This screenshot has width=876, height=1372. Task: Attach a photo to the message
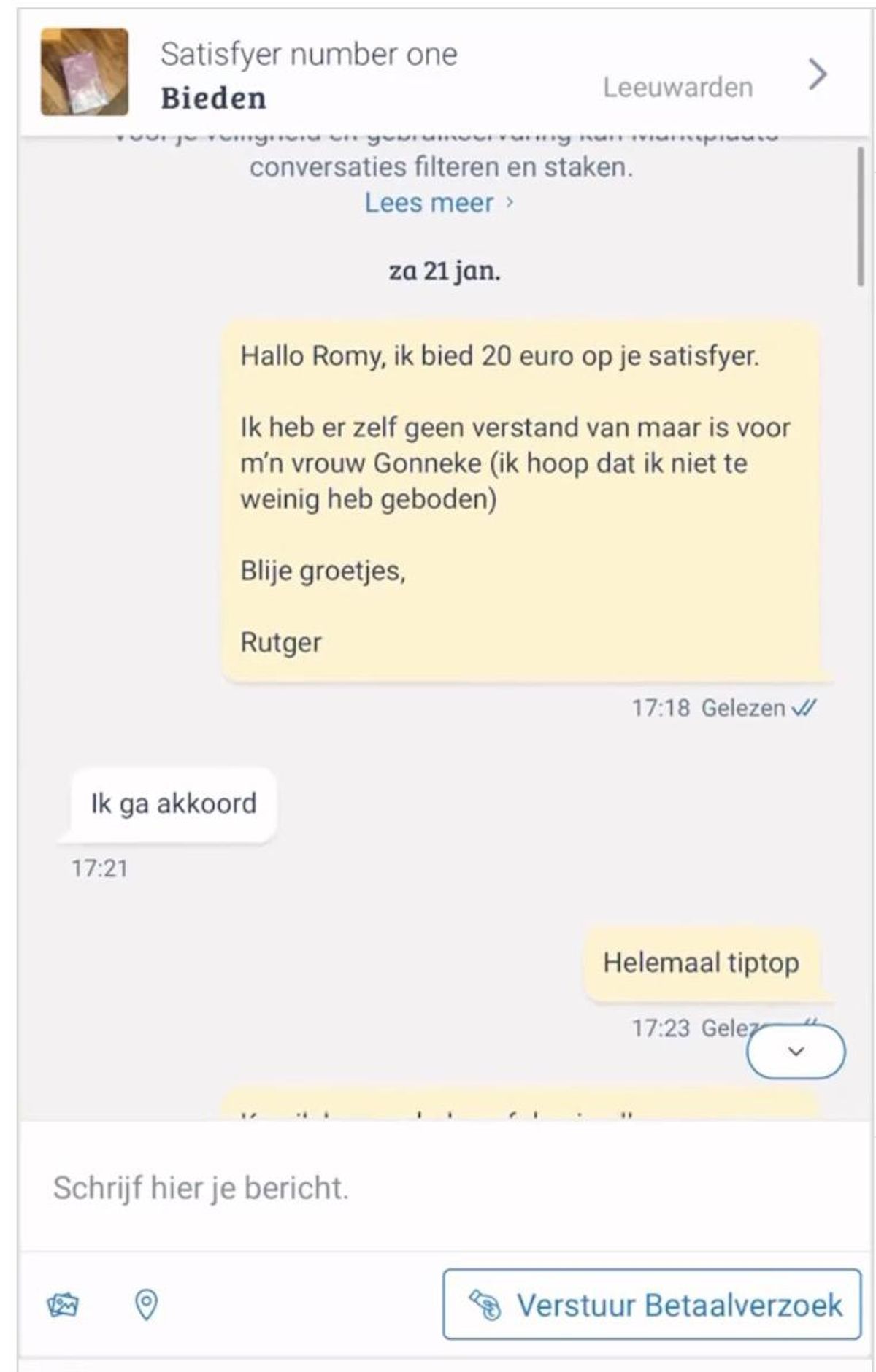pos(63,1304)
